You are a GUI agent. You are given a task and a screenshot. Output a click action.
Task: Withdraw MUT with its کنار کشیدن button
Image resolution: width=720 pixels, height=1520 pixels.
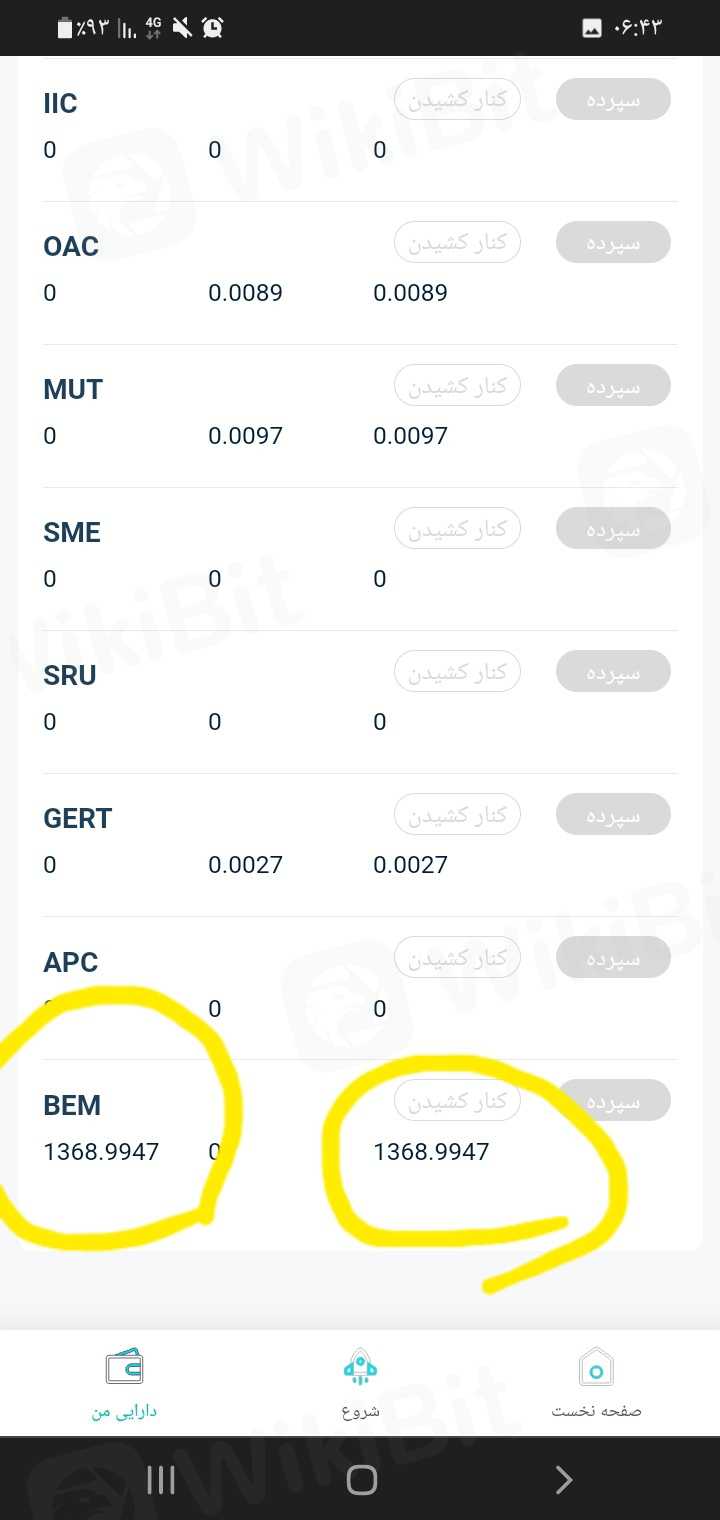(x=457, y=385)
